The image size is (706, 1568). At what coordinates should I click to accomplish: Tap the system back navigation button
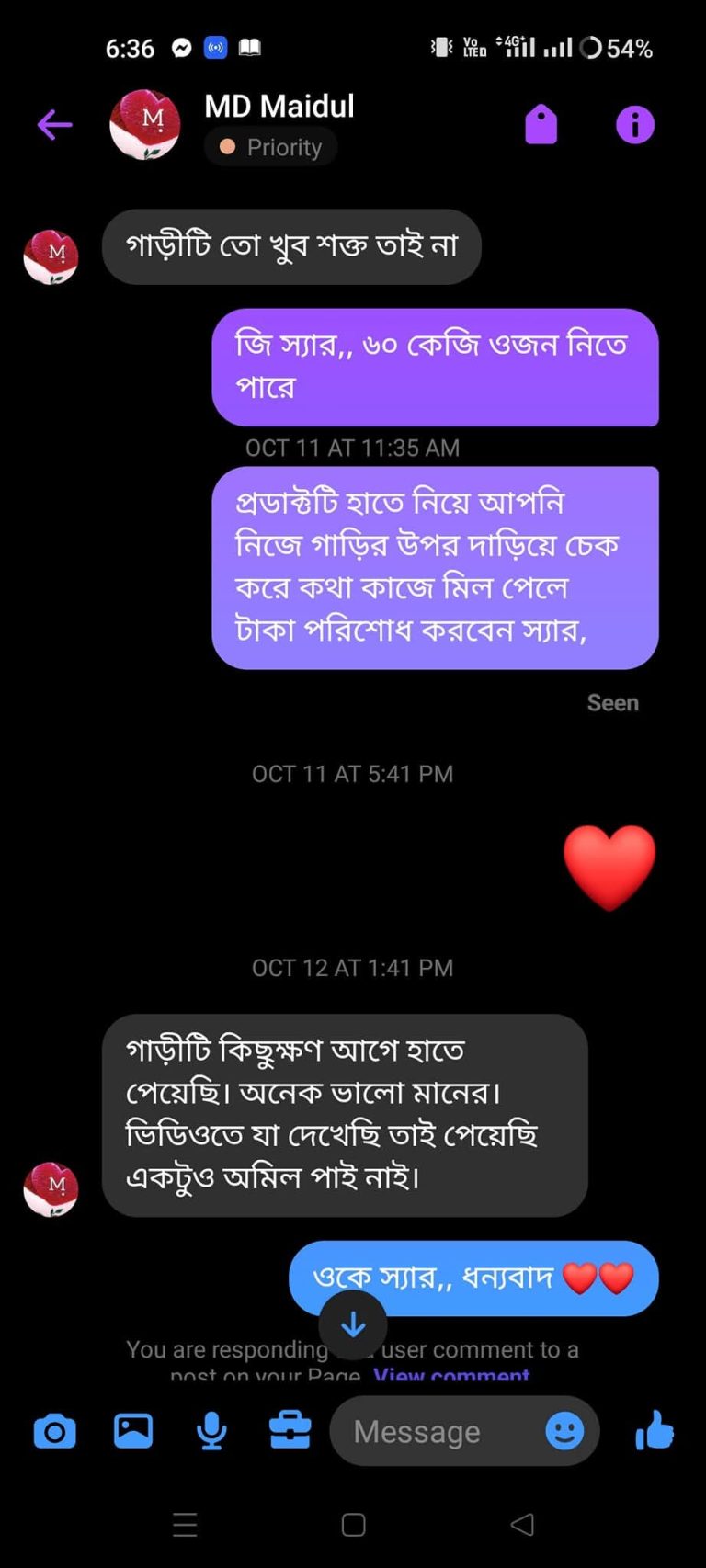[x=522, y=1525]
